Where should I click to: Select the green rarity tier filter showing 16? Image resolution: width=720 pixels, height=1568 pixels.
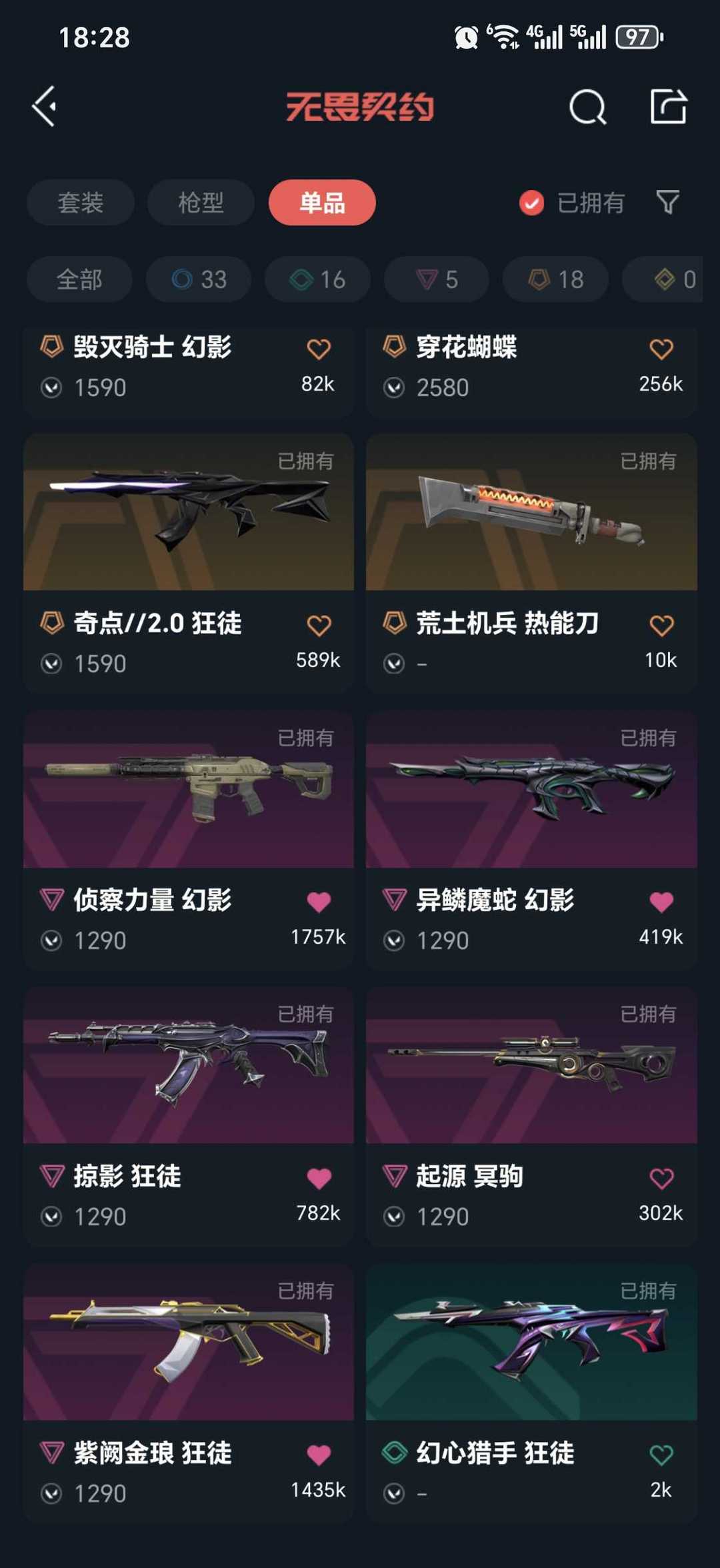317,279
